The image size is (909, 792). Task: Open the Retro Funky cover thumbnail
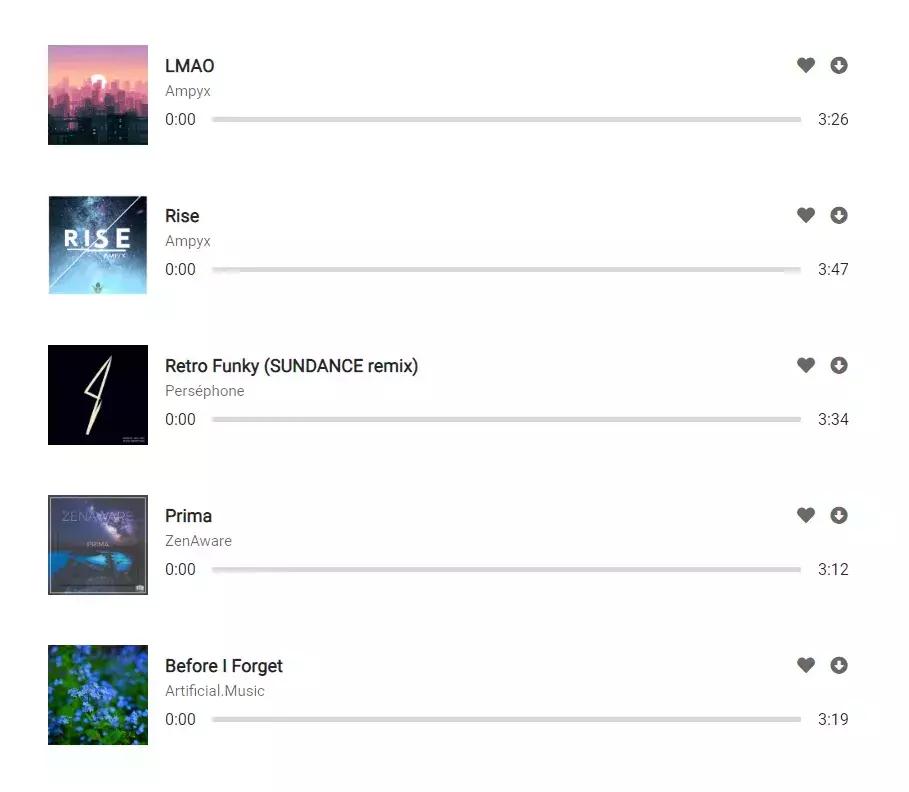click(98, 395)
